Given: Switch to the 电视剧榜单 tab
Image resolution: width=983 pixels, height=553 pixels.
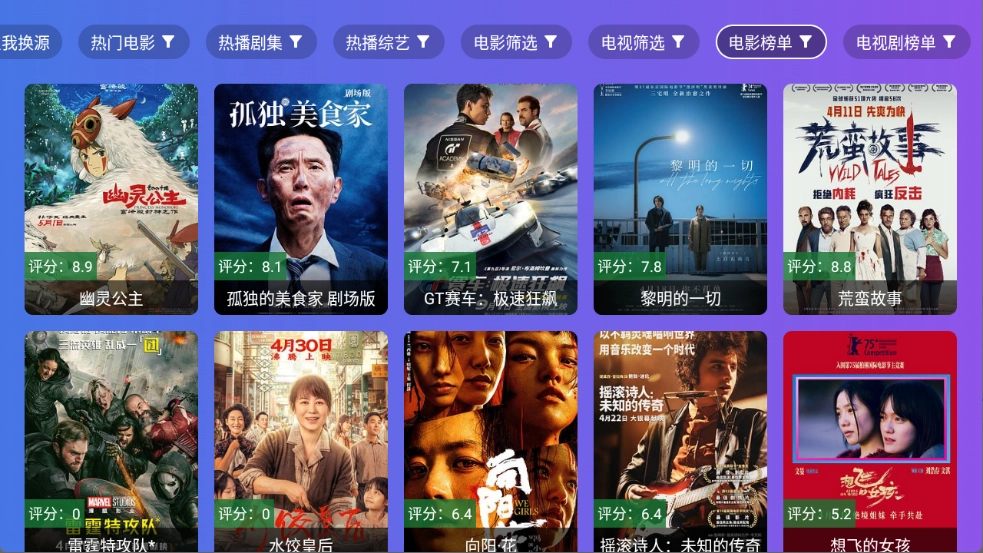Looking at the screenshot, I should point(906,43).
